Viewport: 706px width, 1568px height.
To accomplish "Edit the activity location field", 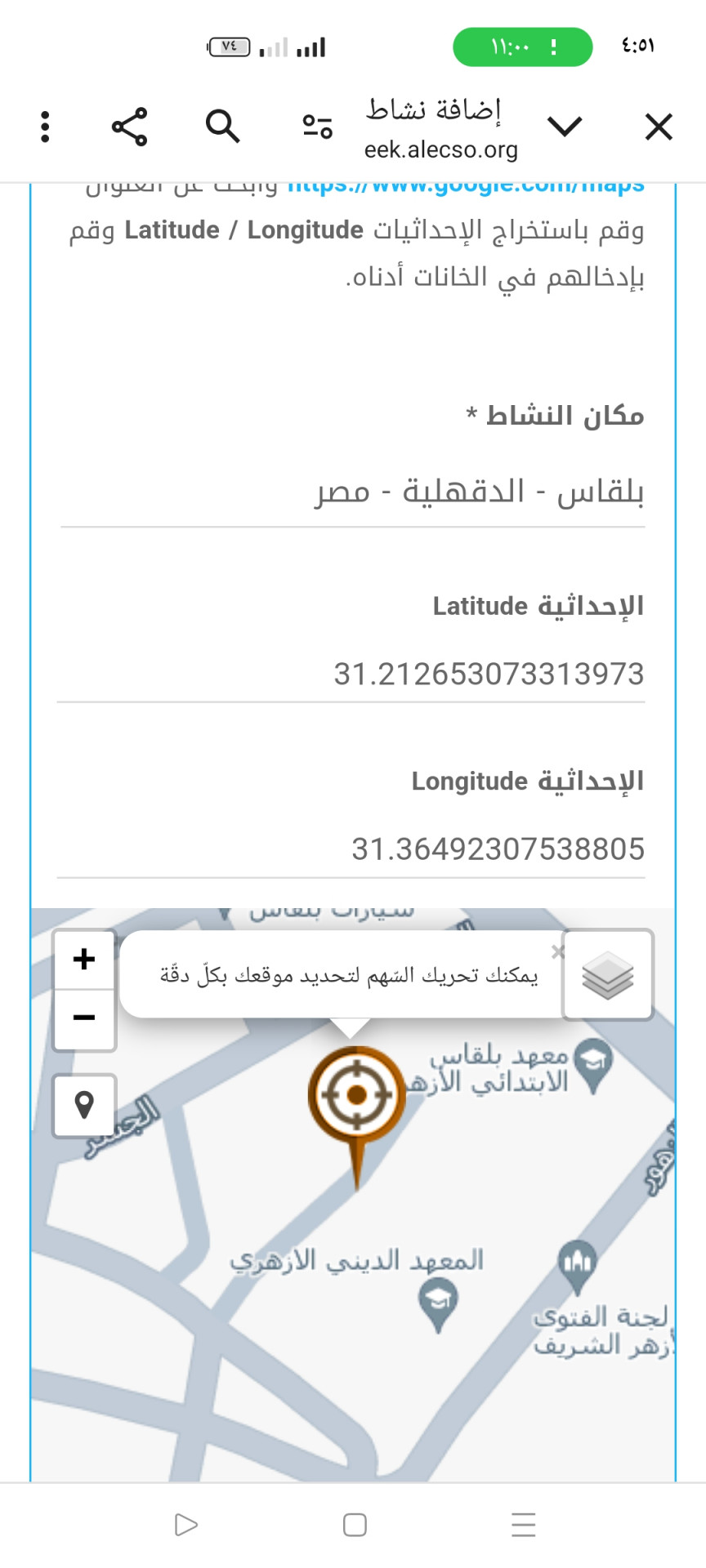I will (351, 492).
